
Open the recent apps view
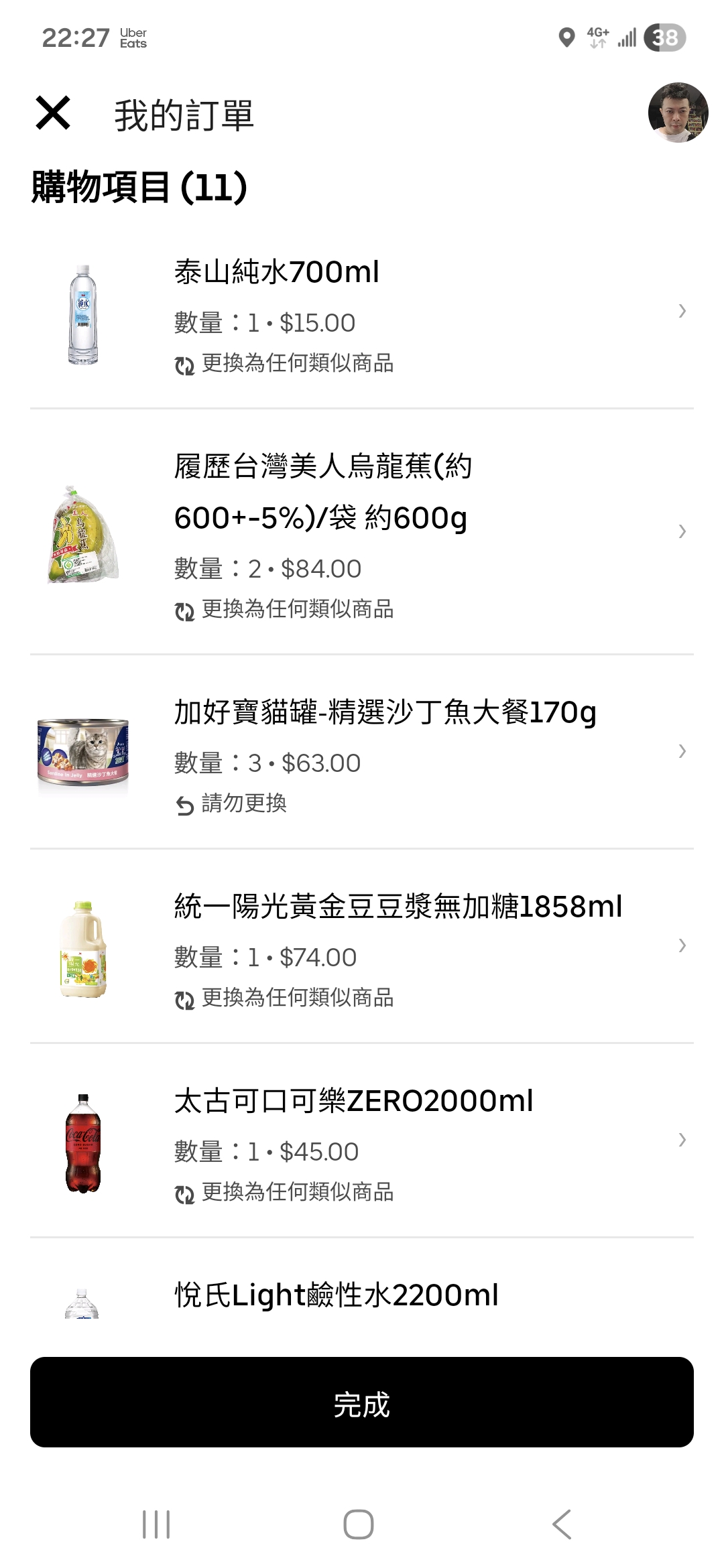tap(156, 1524)
